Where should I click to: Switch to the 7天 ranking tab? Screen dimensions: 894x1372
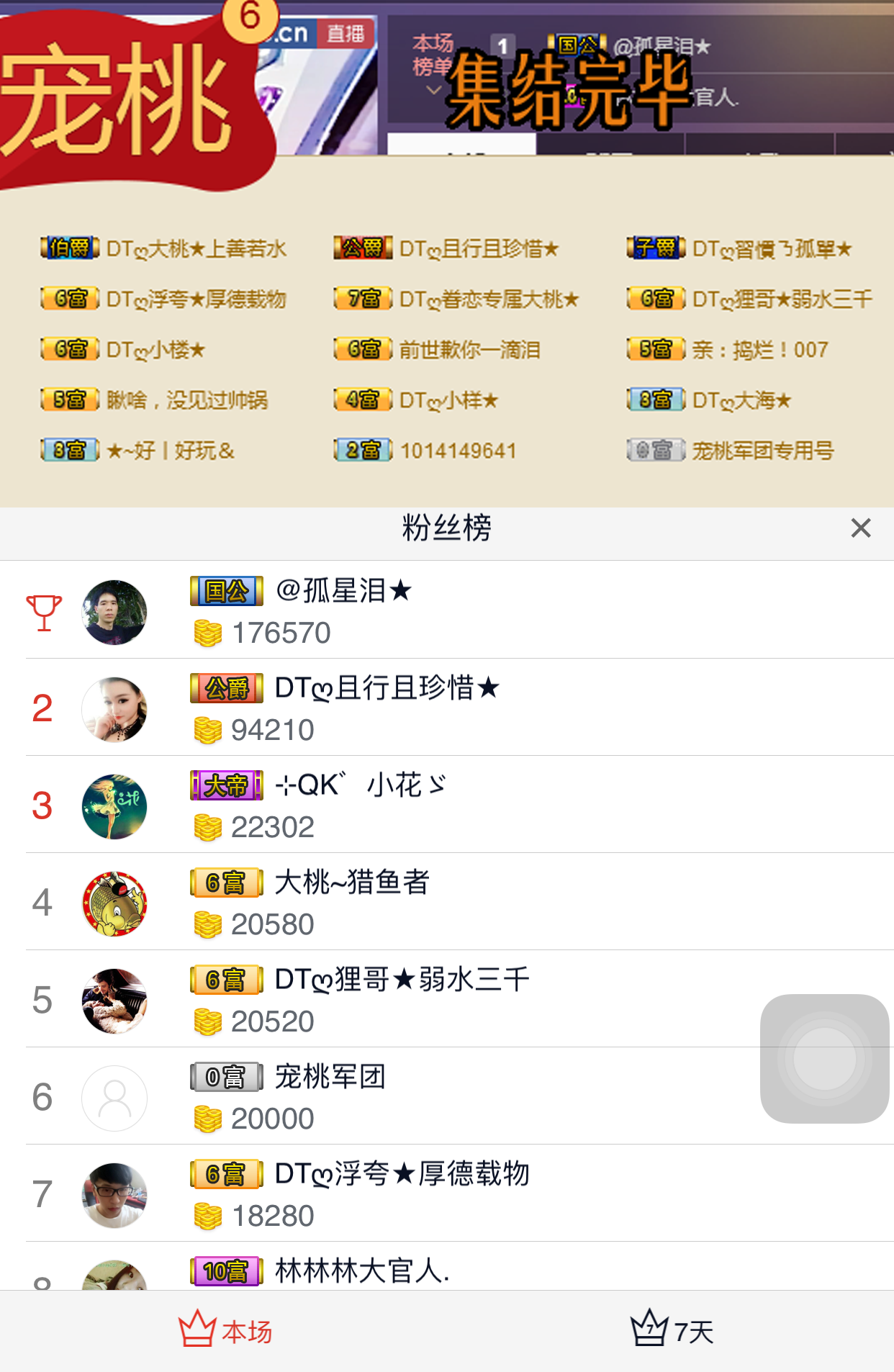[671, 1332]
